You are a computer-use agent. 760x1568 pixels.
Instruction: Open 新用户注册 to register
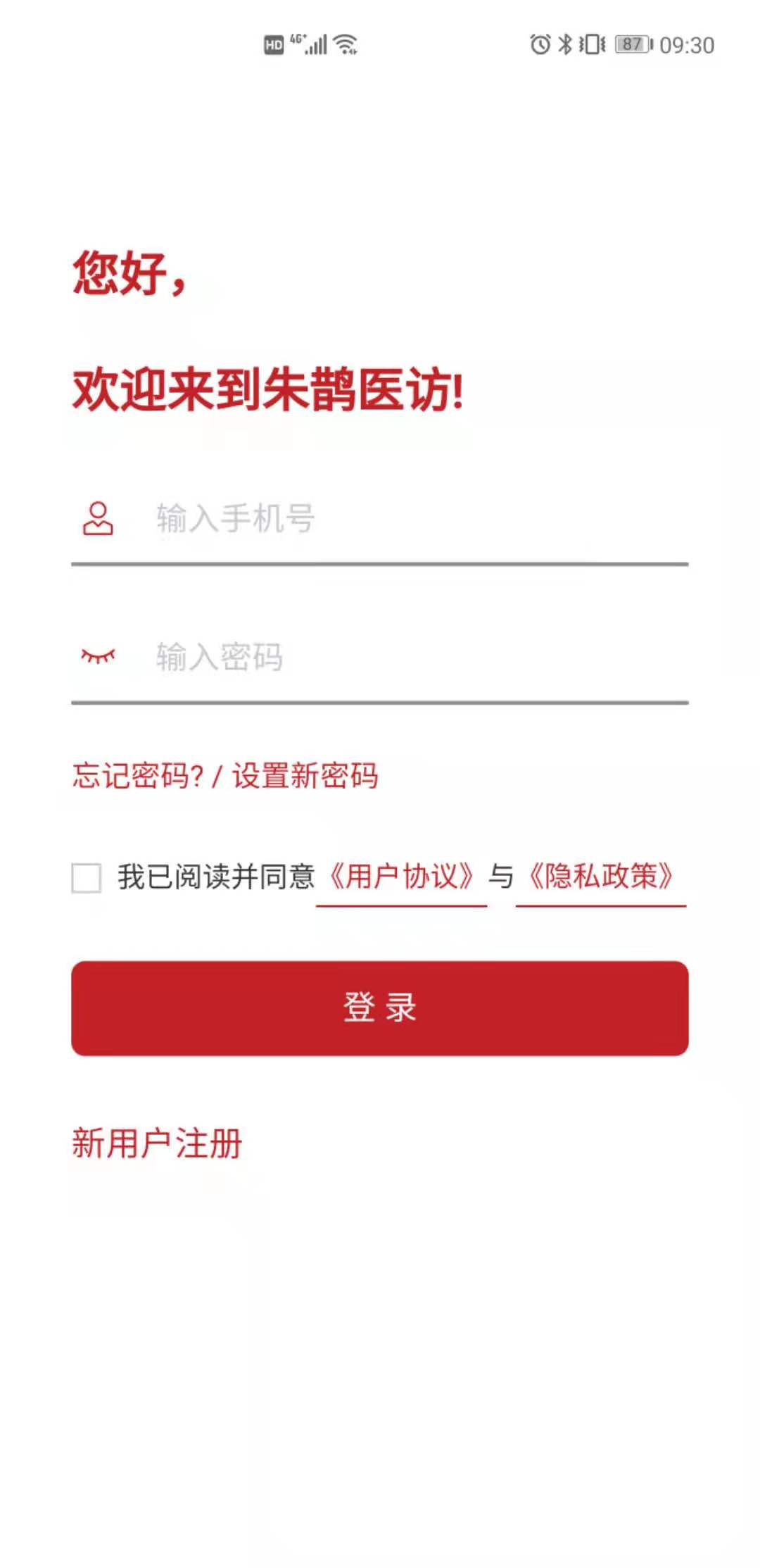pos(157,1143)
